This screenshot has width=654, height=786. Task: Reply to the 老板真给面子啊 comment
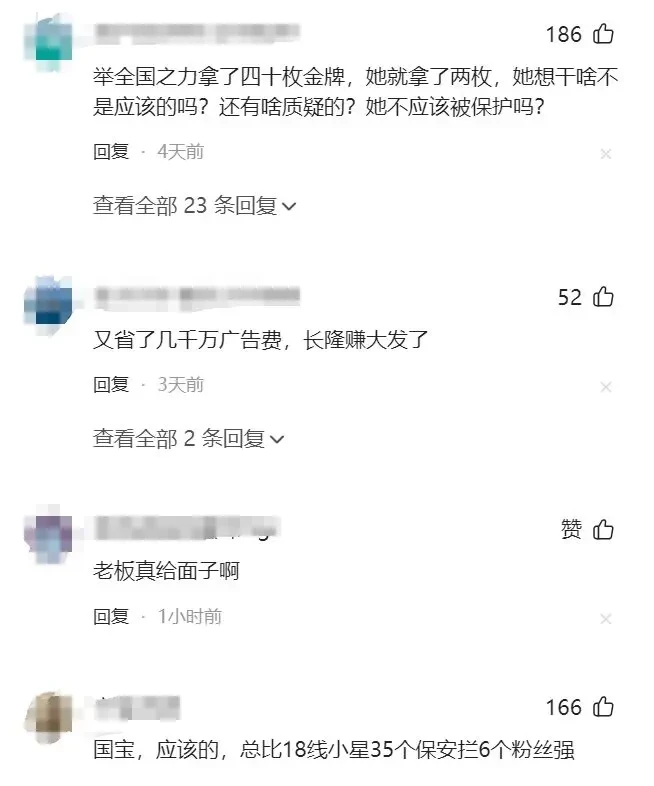point(111,617)
